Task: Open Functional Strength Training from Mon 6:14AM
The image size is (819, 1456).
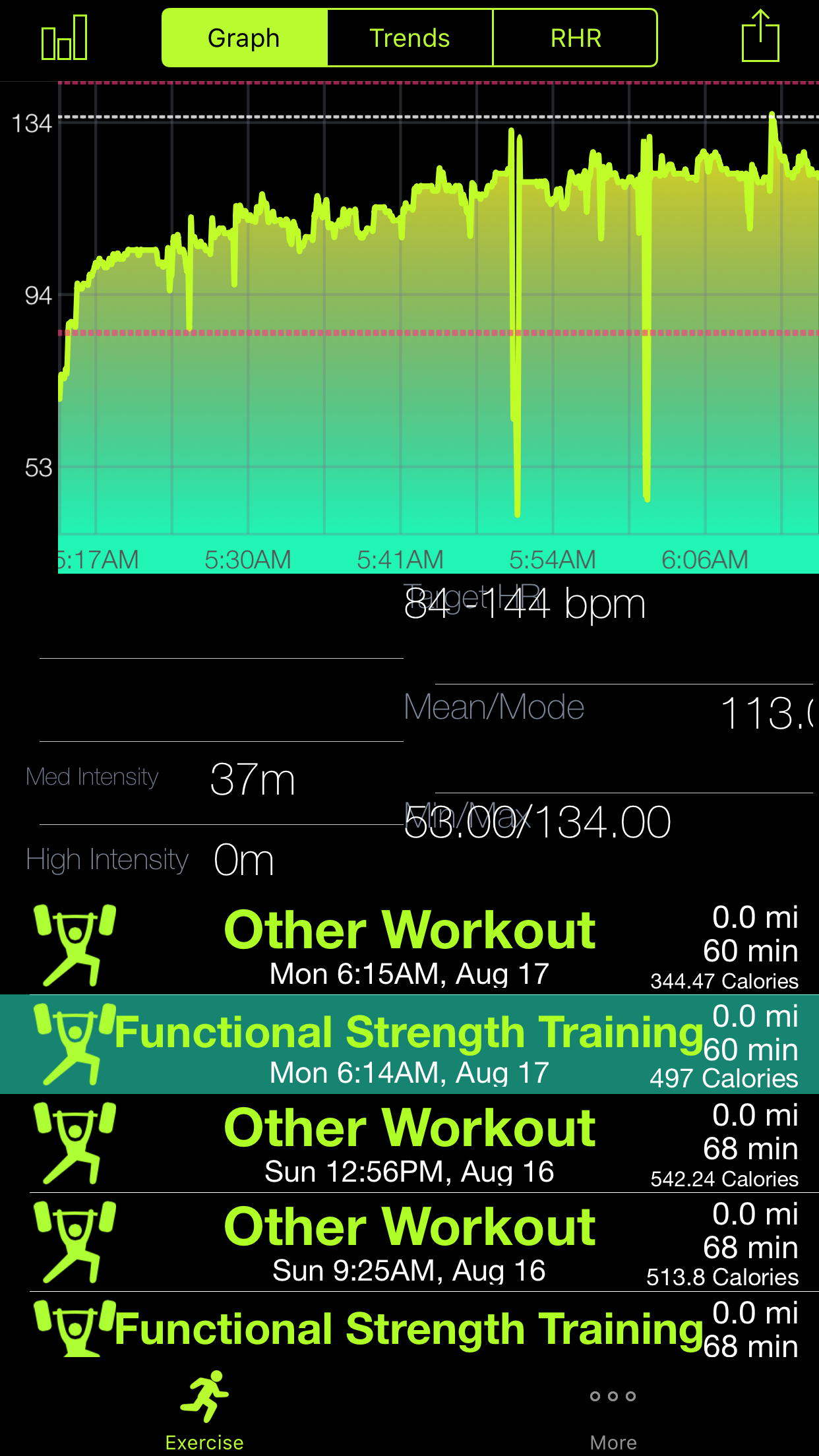Action: 409,1044
